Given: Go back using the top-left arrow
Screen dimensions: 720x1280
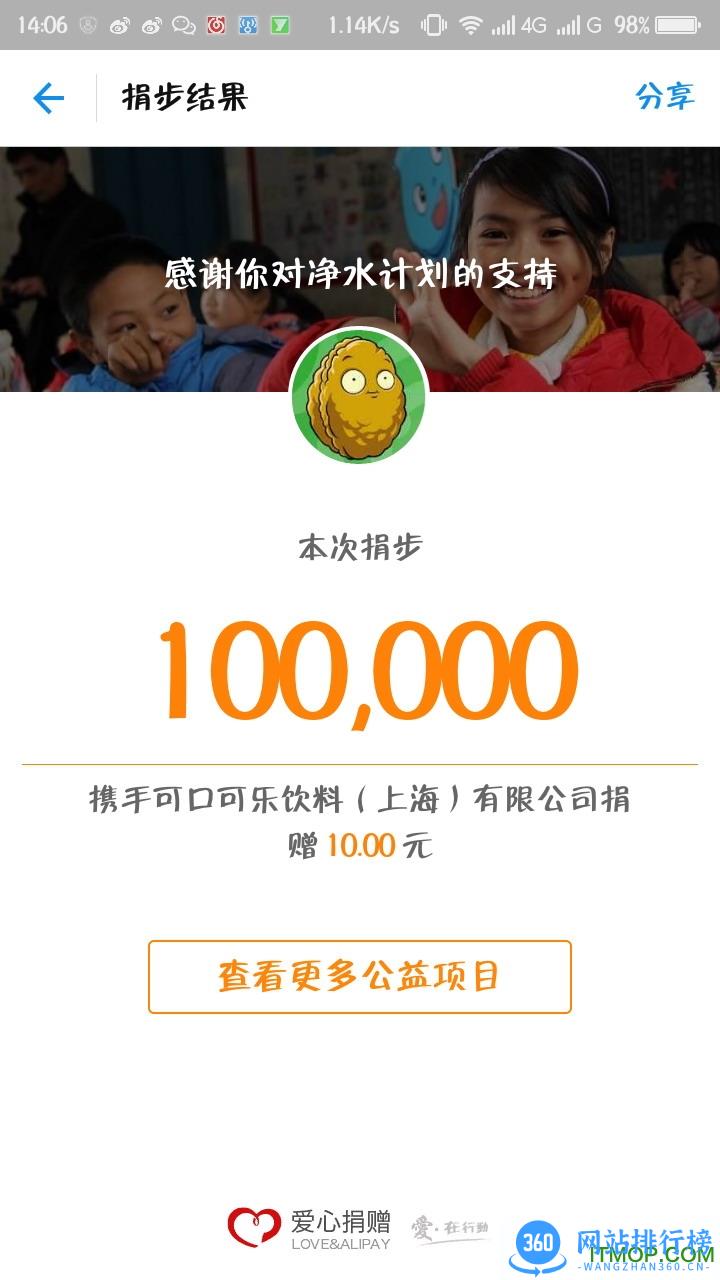Looking at the screenshot, I should click(48, 98).
